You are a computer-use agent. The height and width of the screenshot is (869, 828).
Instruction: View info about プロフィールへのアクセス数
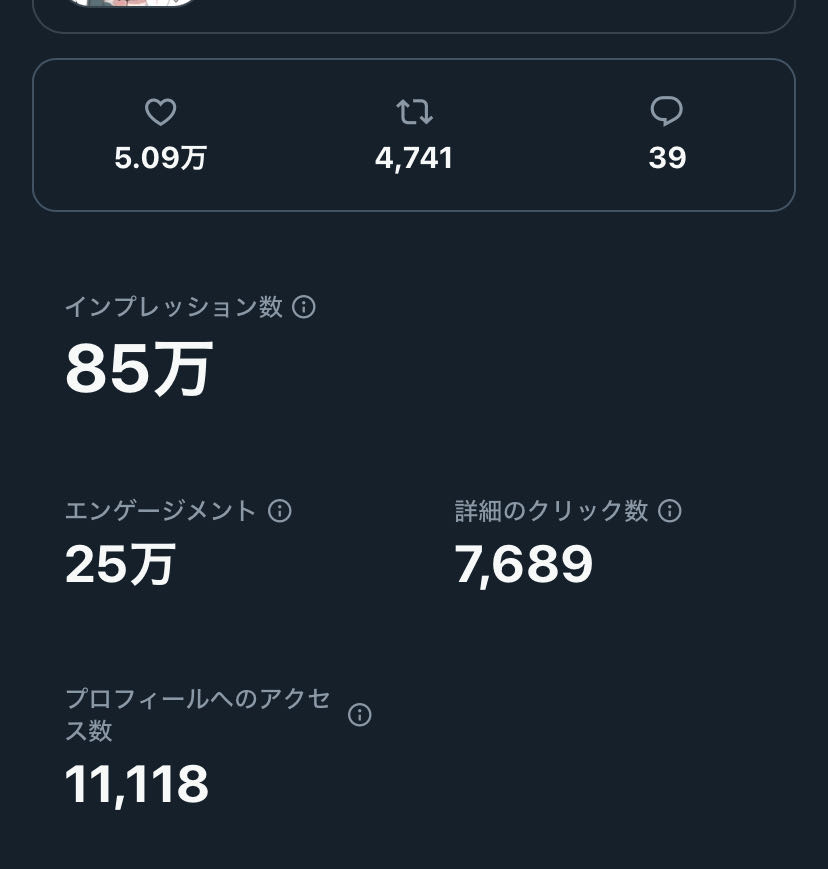[x=359, y=715]
